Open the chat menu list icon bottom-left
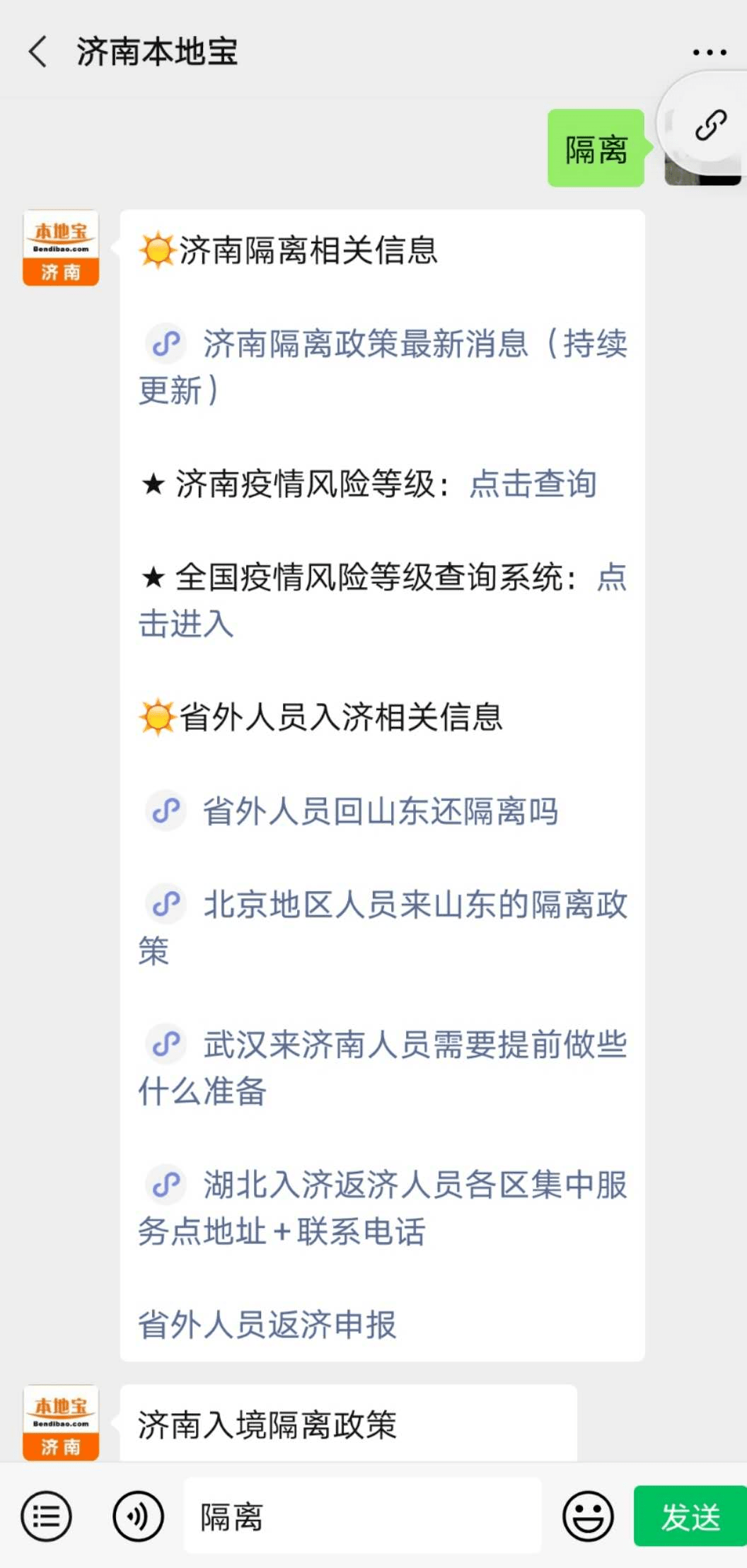Viewport: 747px width, 1568px height. click(47, 1516)
